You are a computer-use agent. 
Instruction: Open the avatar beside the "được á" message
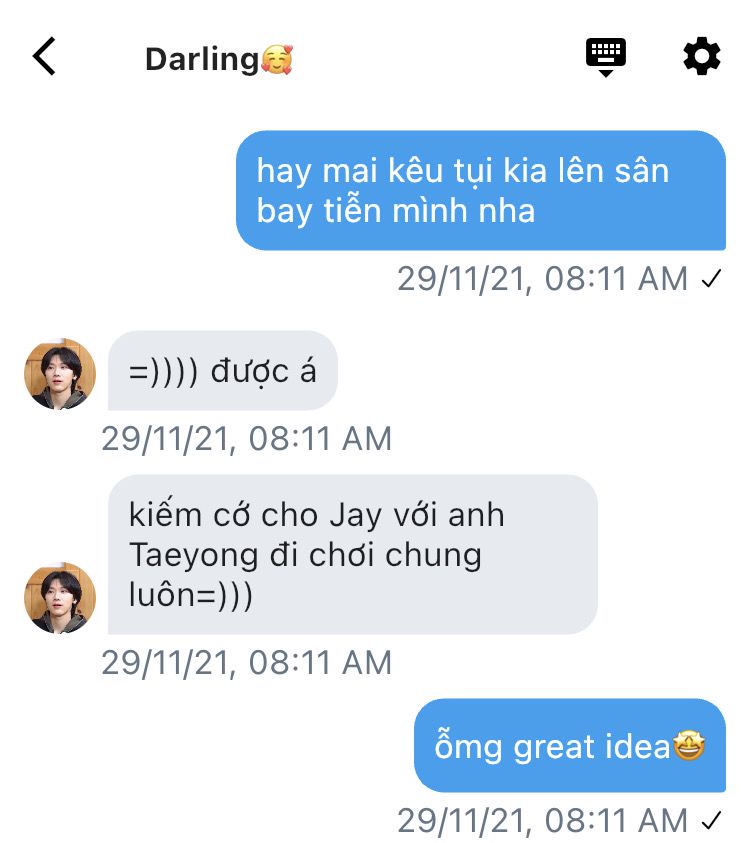[x=59, y=374]
